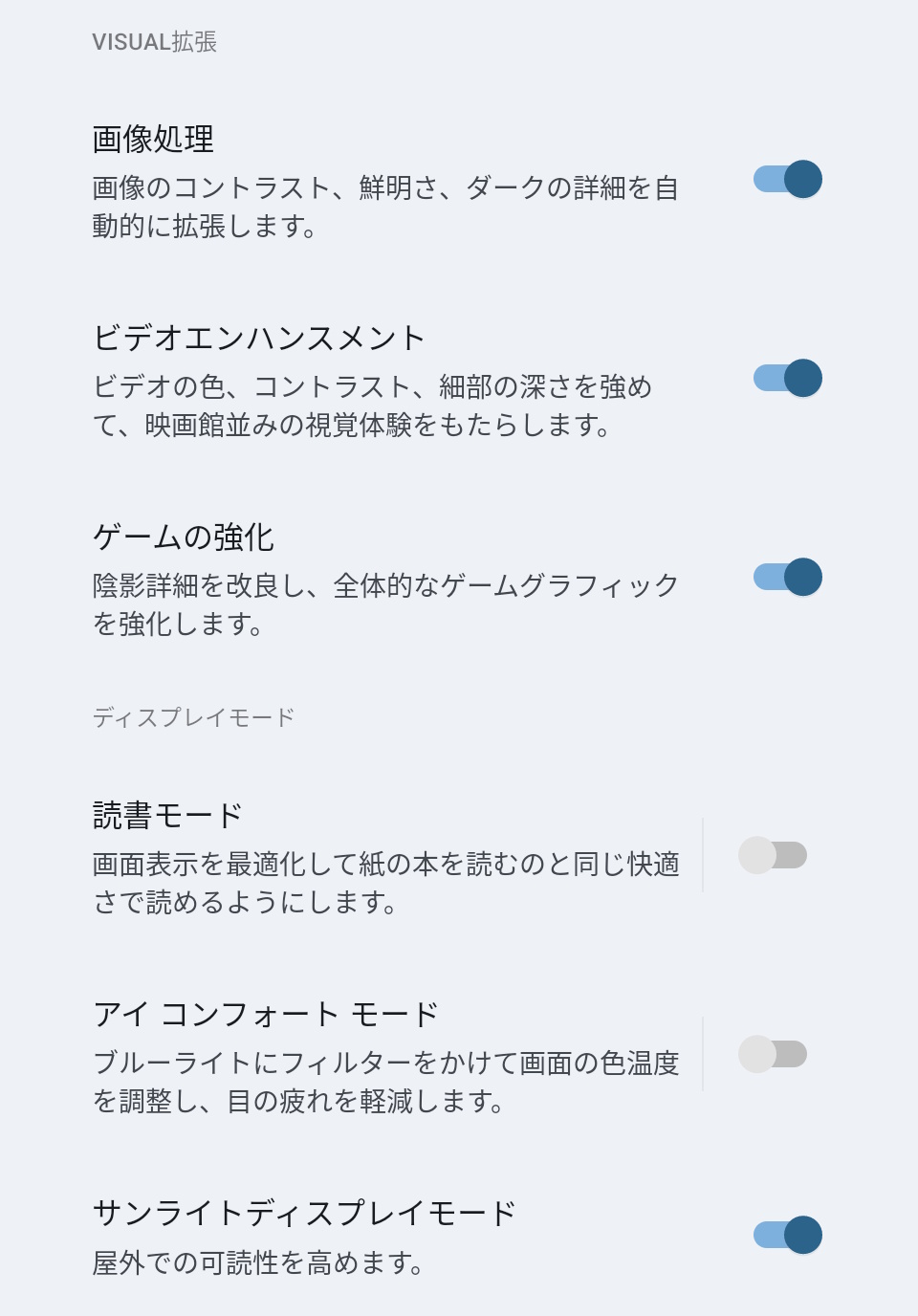Open the ビデオエンハンスメント setting entry
Image resolution: width=918 pixels, height=1316 pixels.
260,337
